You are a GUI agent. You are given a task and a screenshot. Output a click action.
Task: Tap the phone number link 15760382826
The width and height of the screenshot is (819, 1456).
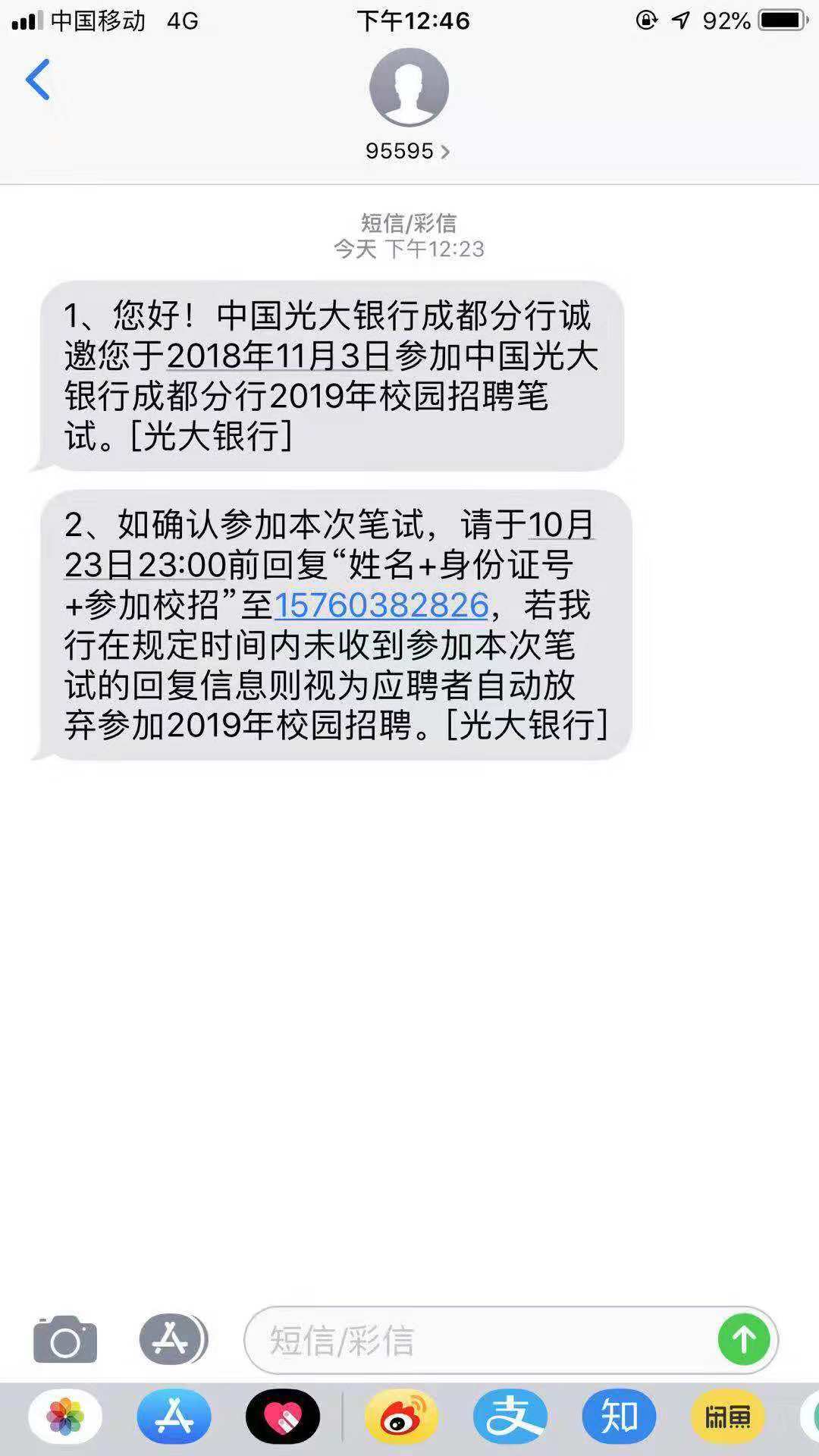[381, 605]
